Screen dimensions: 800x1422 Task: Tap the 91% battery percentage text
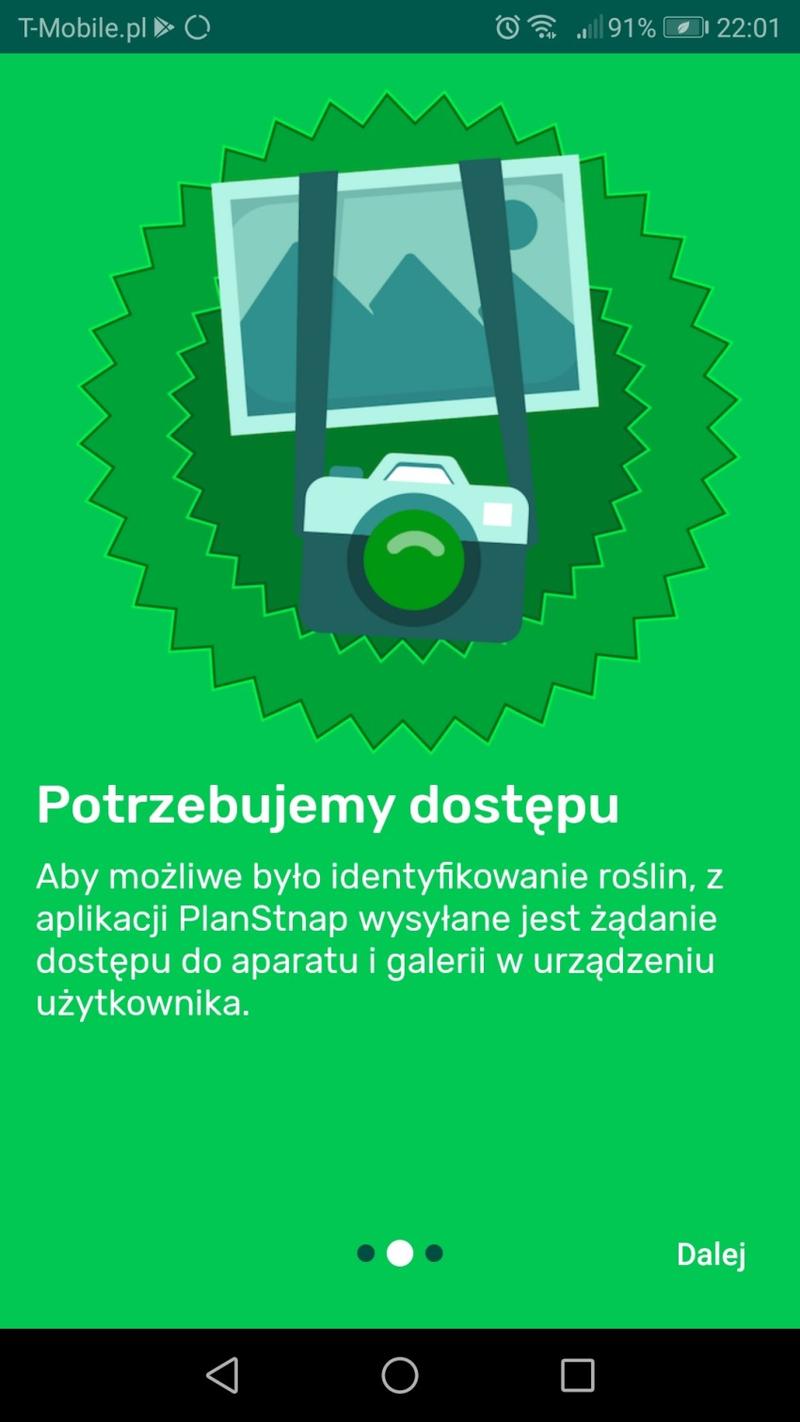(630, 27)
